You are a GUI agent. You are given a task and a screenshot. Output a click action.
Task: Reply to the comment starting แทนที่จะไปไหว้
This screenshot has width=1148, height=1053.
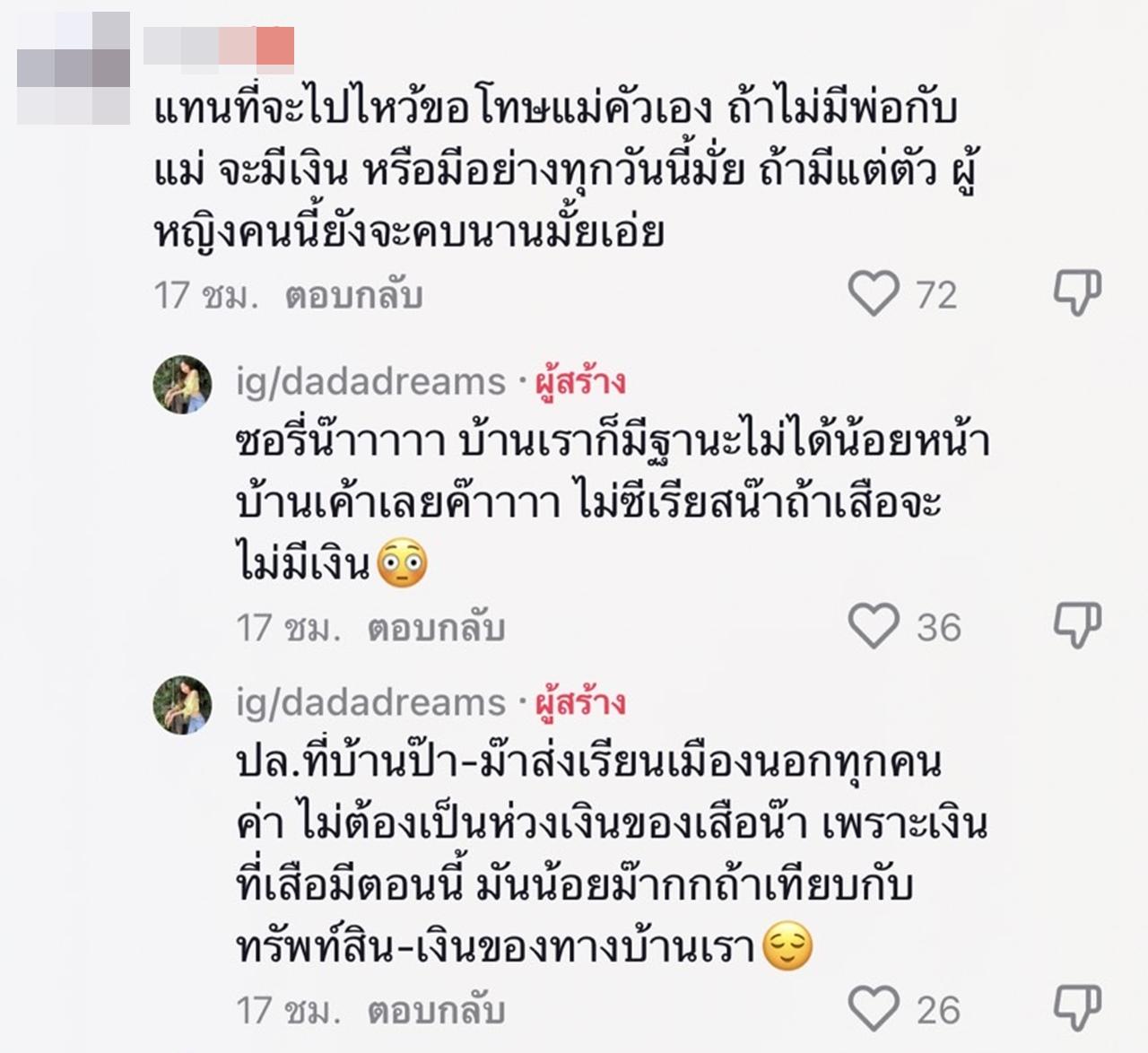click(353, 296)
